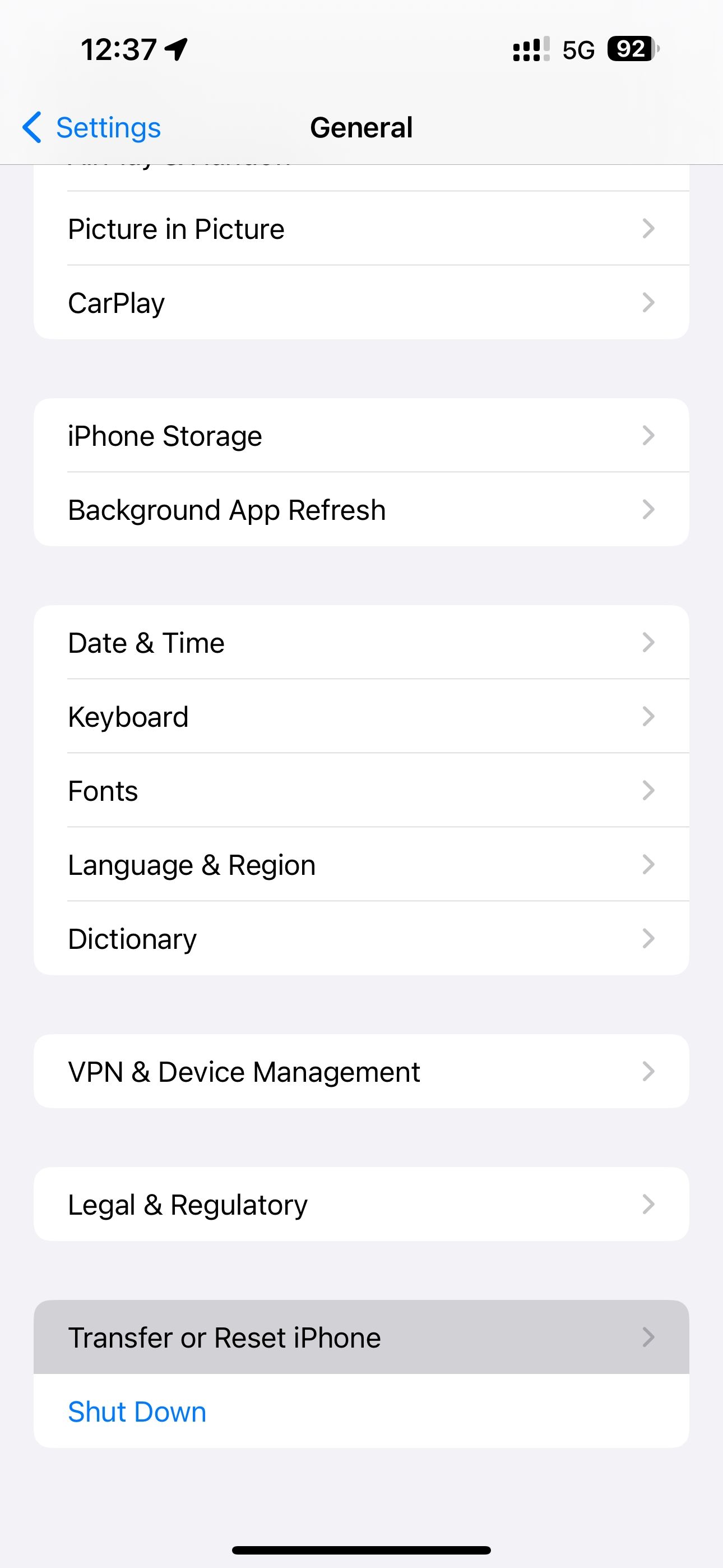Tap the battery percentage indicator
Viewport: 723px width, 1568px height.
click(x=629, y=49)
